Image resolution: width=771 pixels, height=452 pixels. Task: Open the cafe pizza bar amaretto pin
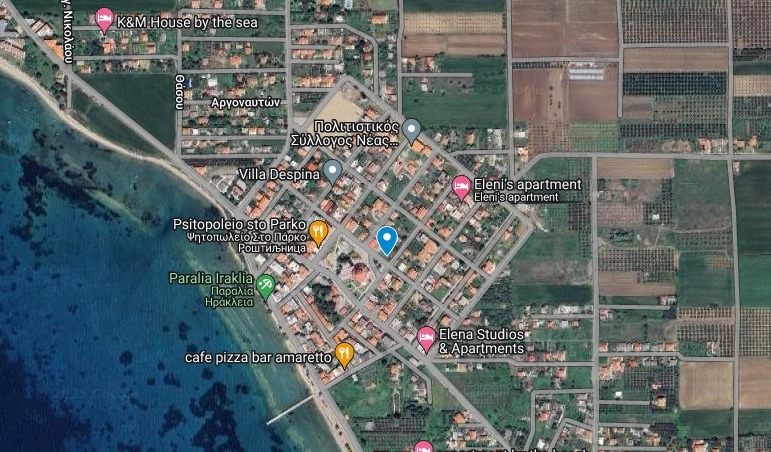coord(344,353)
